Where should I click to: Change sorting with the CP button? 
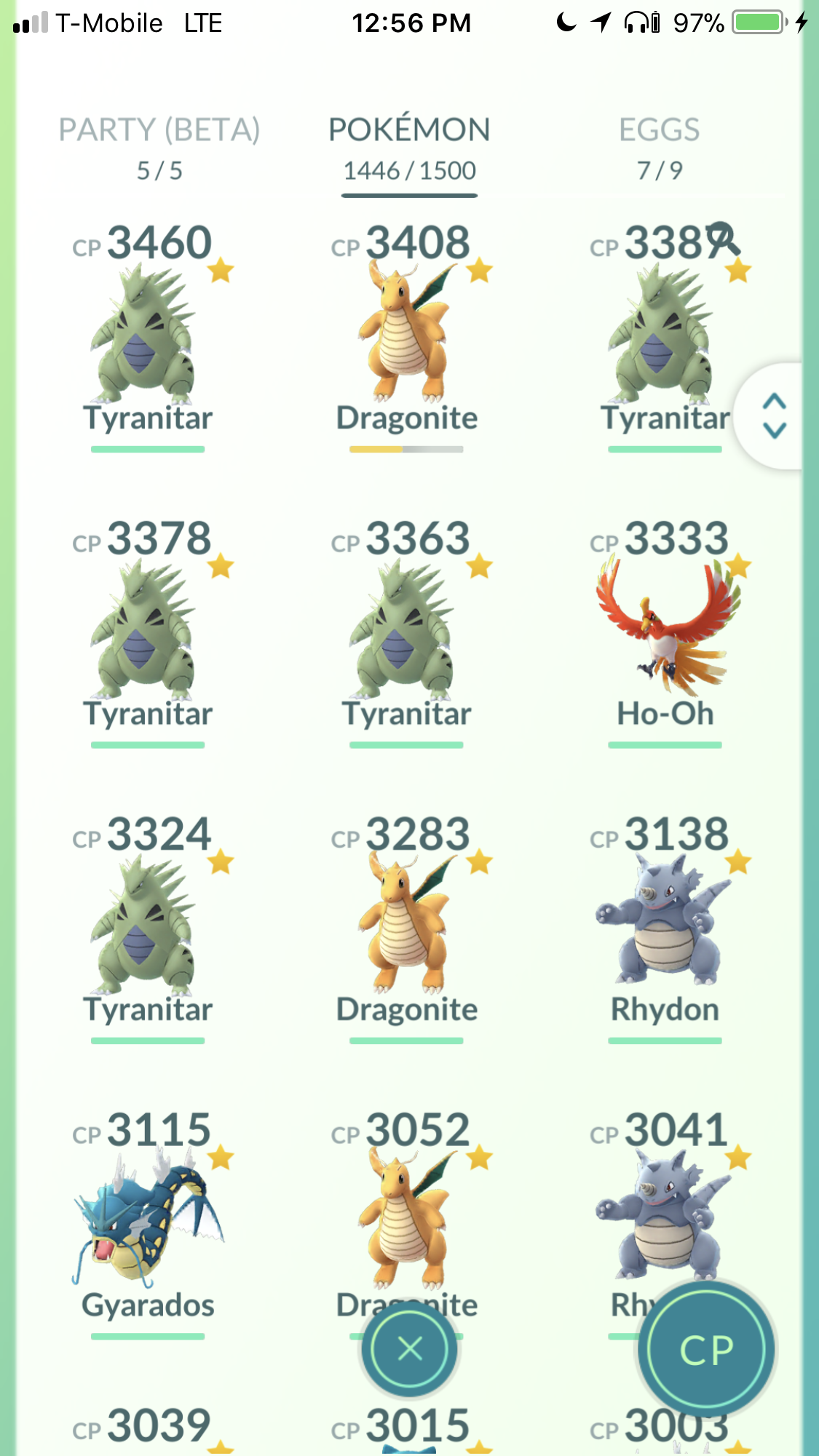point(706,1349)
